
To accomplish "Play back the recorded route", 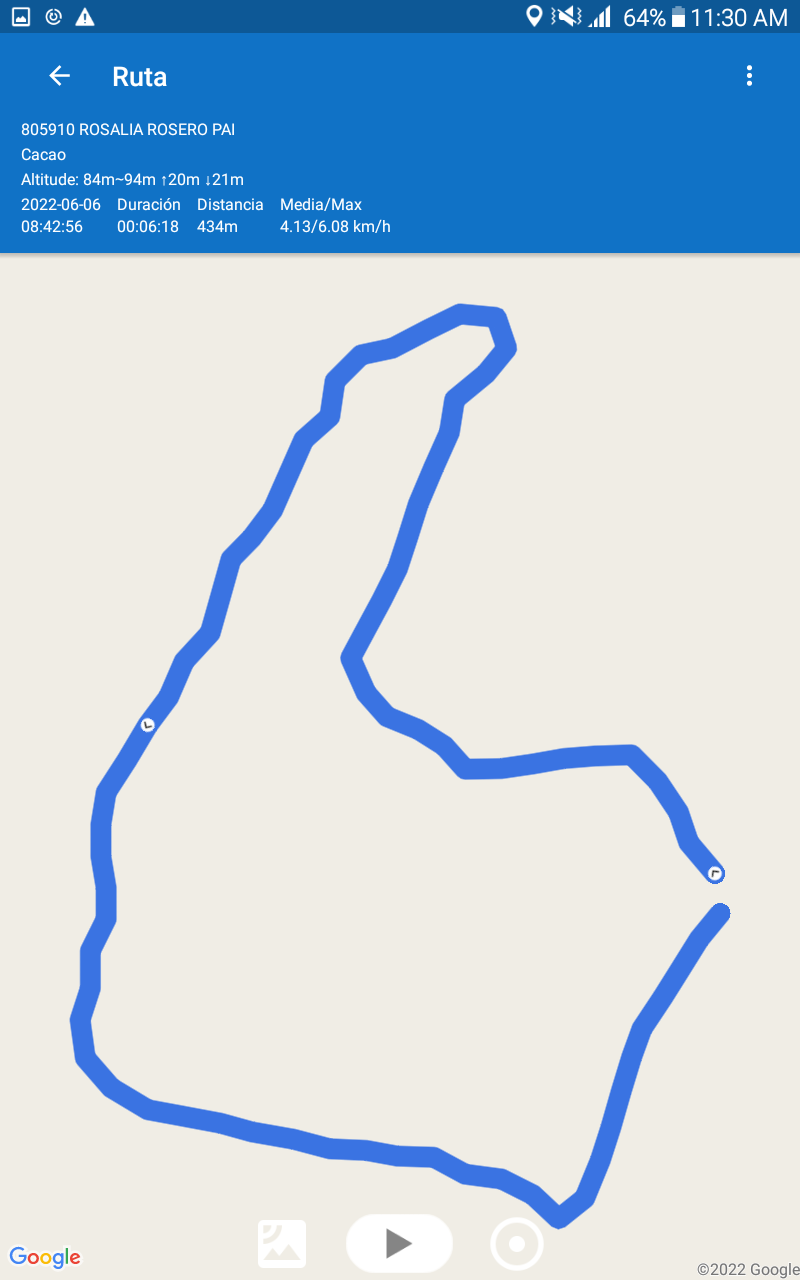I will pos(399,1243).
